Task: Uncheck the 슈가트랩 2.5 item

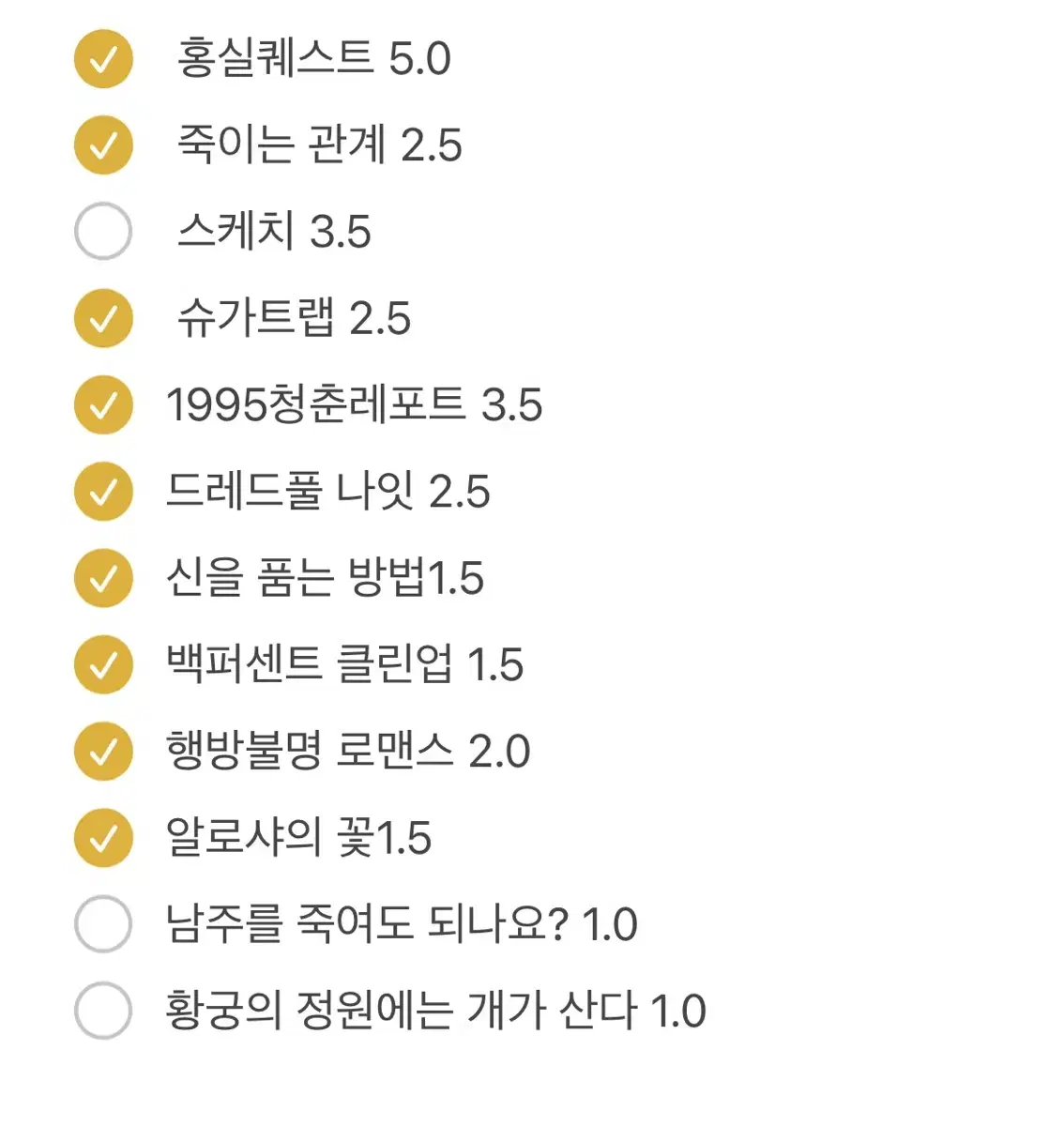Action: [x=104, y=317]
